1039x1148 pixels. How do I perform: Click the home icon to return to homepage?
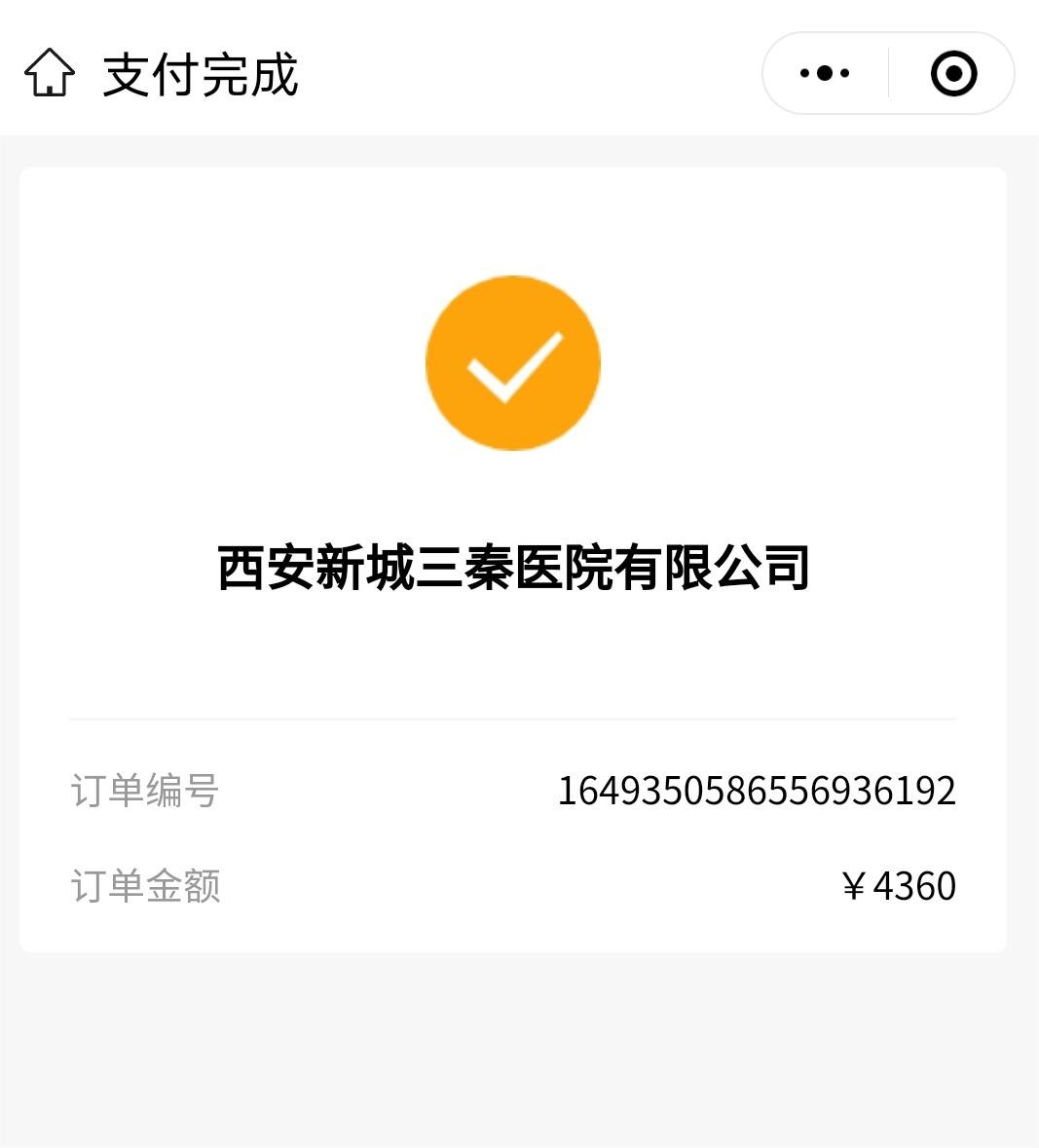[x=50, y=72]
